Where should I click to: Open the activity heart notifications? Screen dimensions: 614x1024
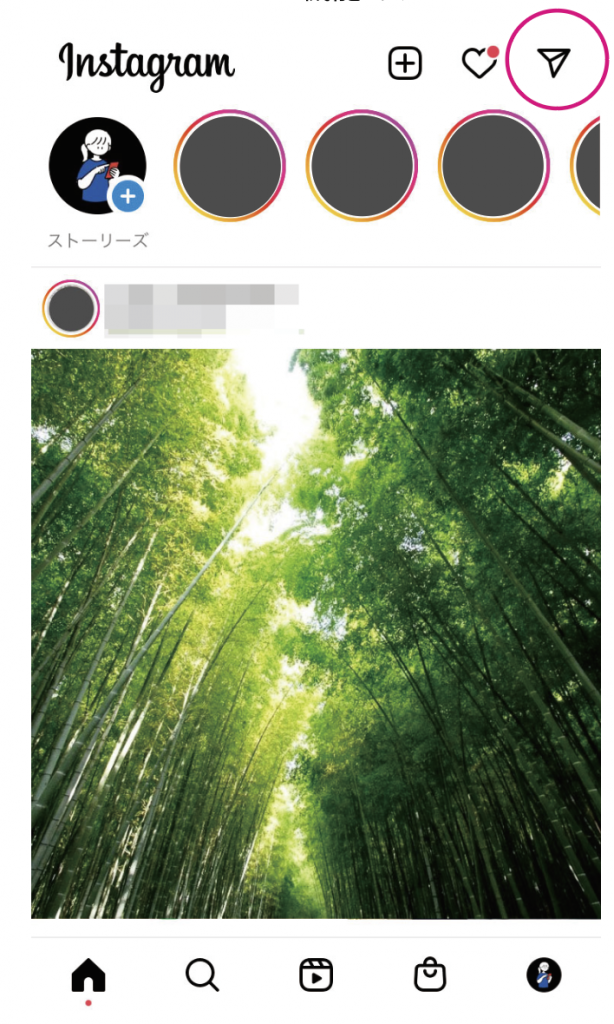coord(480,63)
